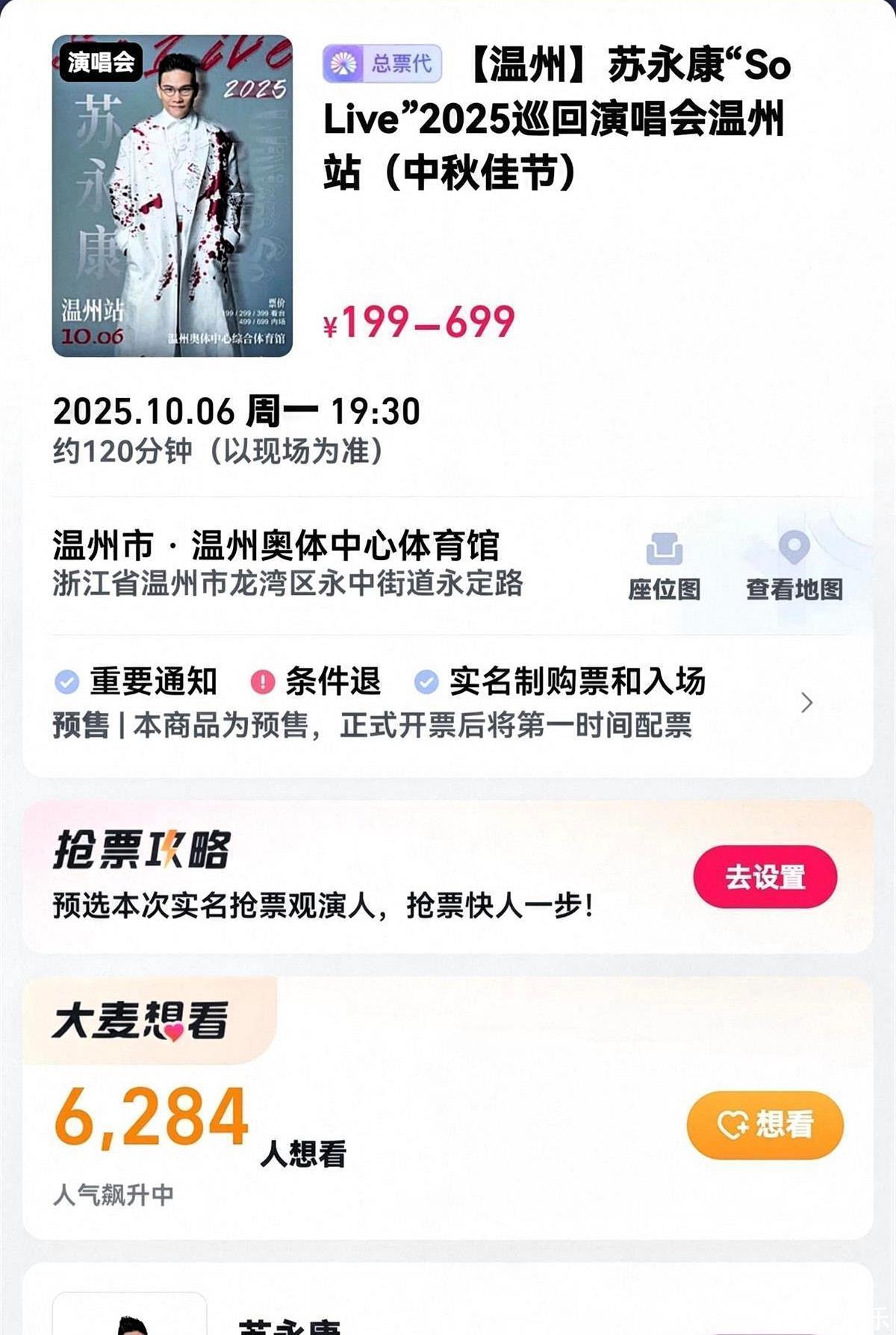Open 查看地图 for the venue
Screen dimensions: 896x1335
point(794,567)
